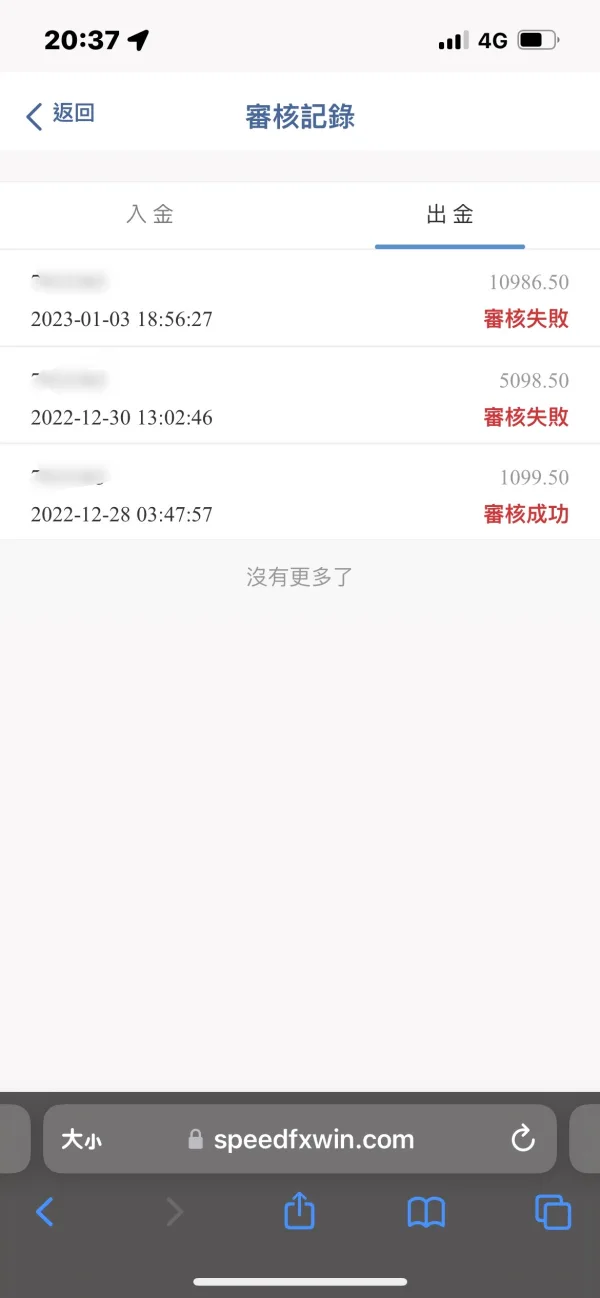Reload the page

point(522,1139)
